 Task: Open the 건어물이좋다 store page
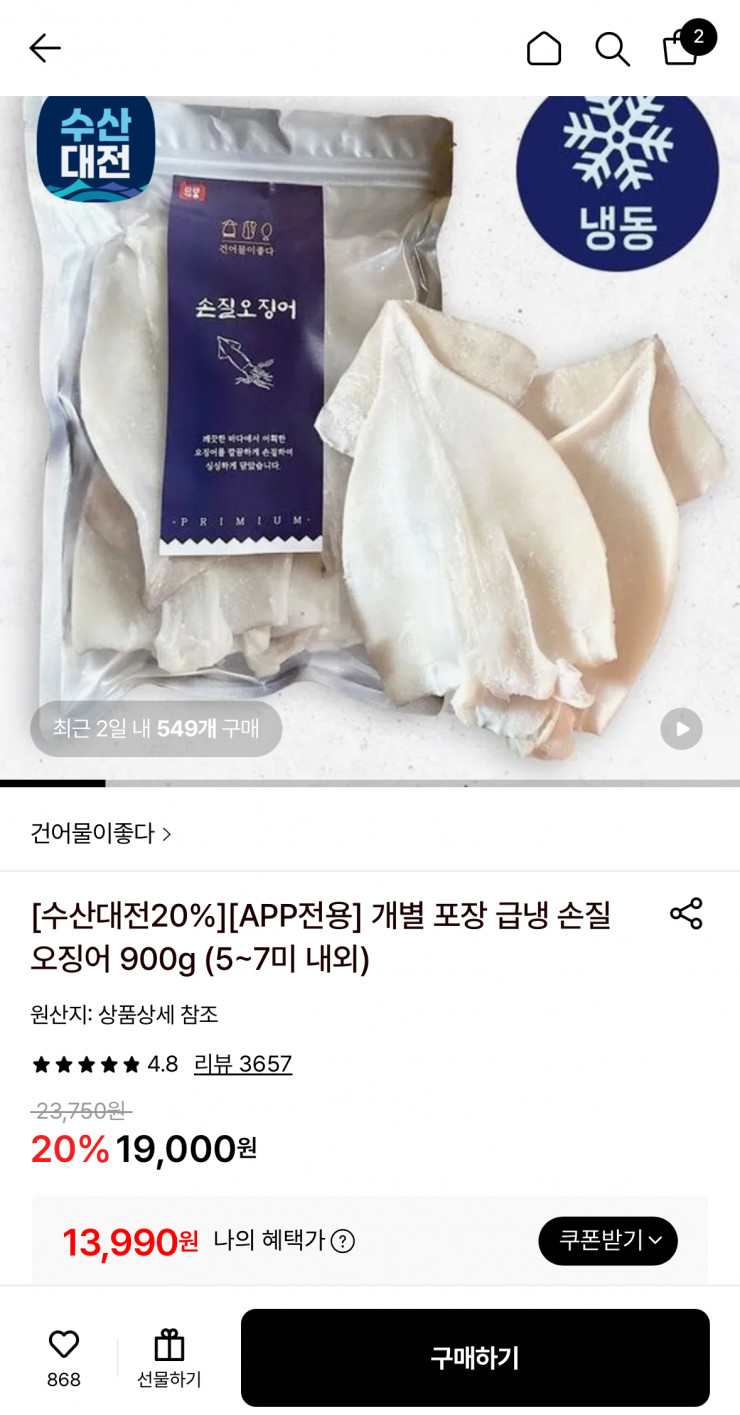tap(101, 833)
